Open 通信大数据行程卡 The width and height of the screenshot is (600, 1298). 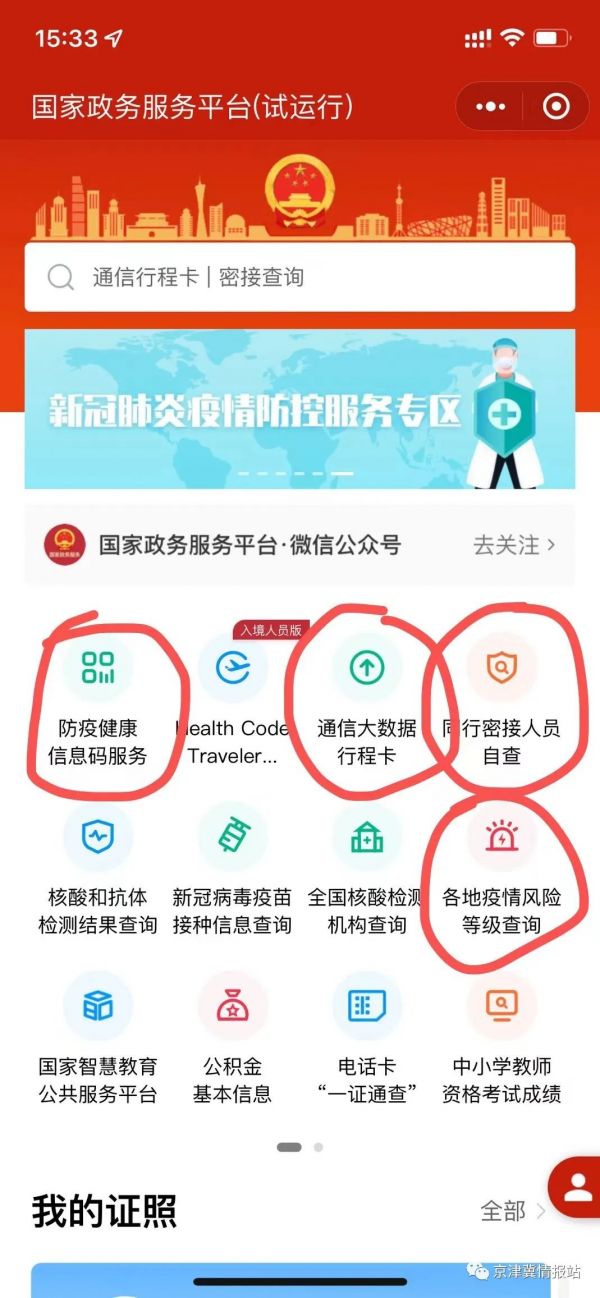click(x=366, y=700)
